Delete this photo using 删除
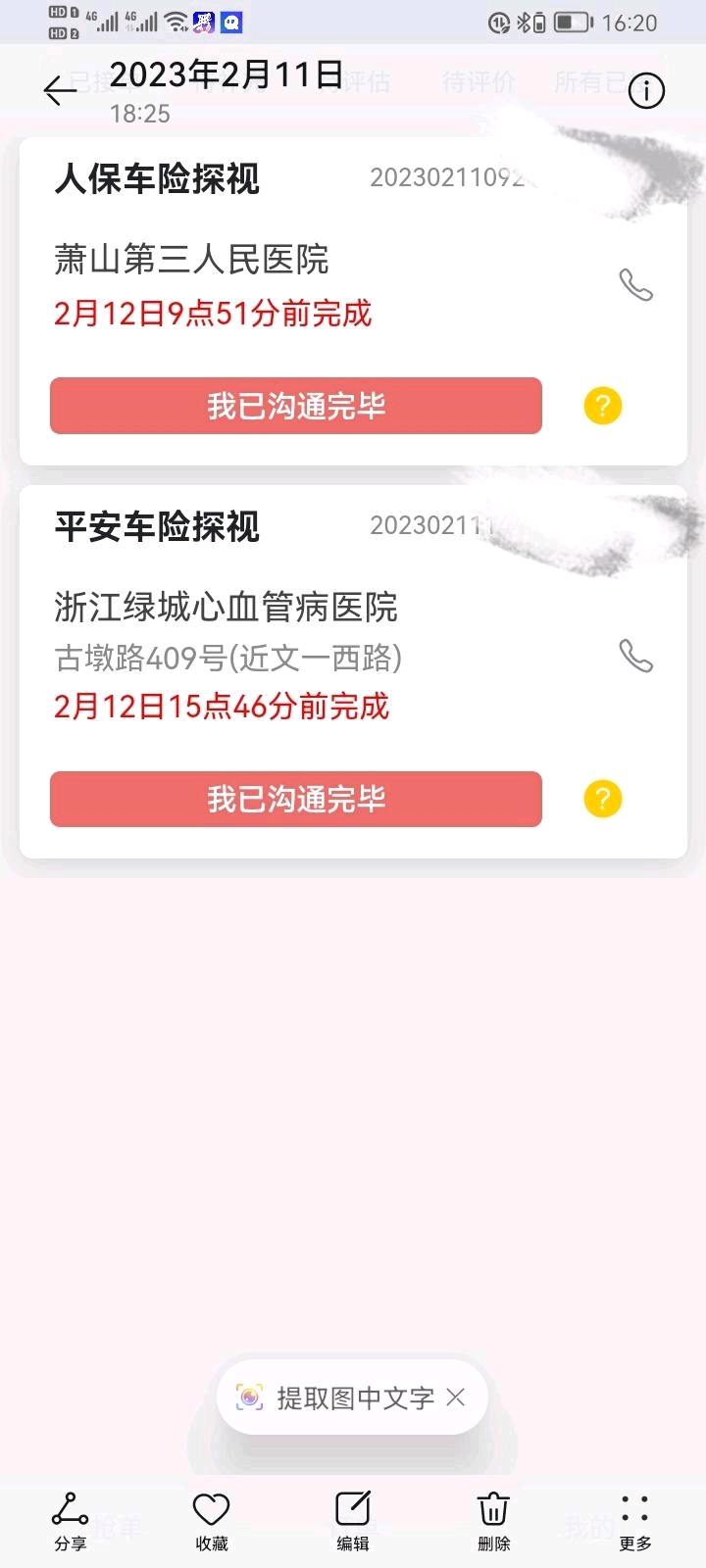This screenshot has height=1568, width=706. [x=493, y=1520]
